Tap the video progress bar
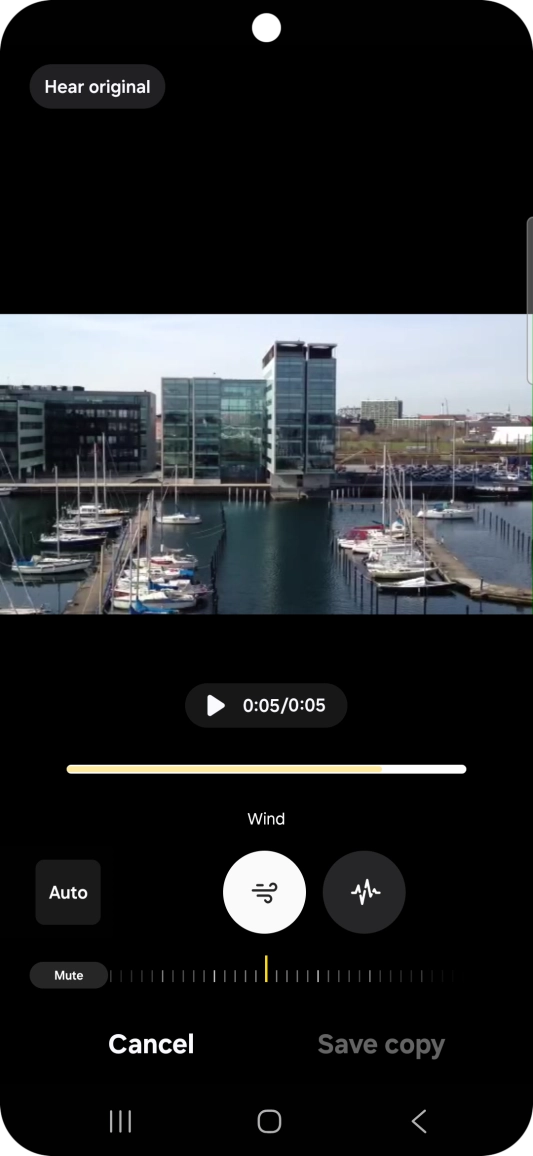 (266, 769)
